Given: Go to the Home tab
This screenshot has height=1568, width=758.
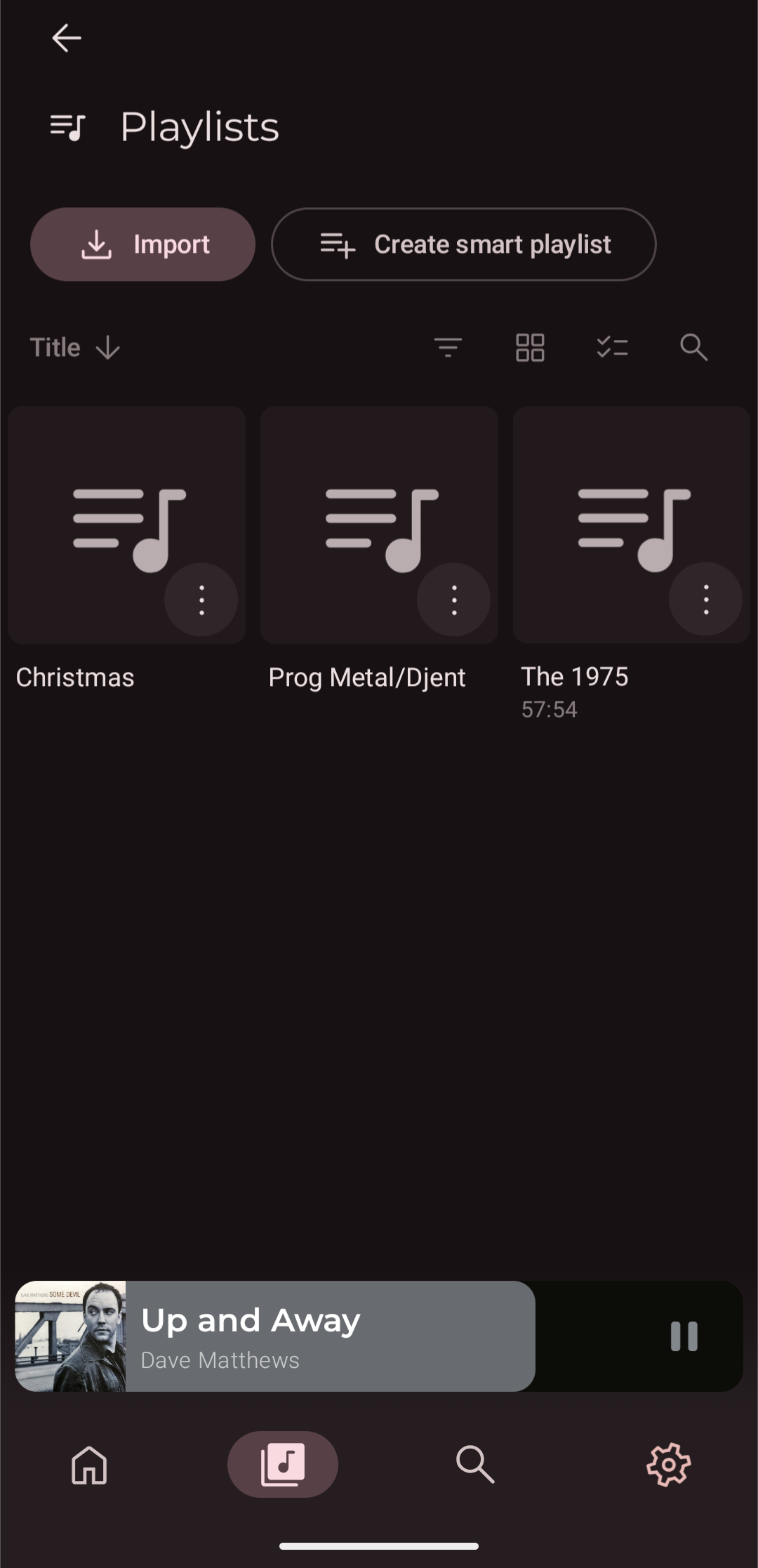Looking at the screenshot, I should tap(89, 1465).
